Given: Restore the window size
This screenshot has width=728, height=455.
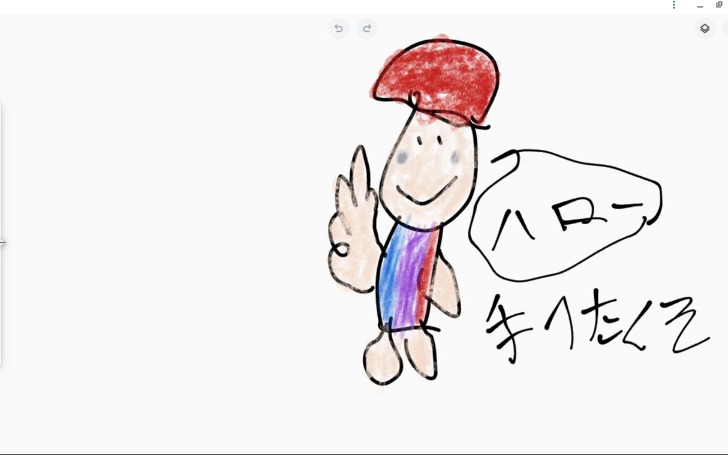Looking at the screenshot, I should pos(719,5).
